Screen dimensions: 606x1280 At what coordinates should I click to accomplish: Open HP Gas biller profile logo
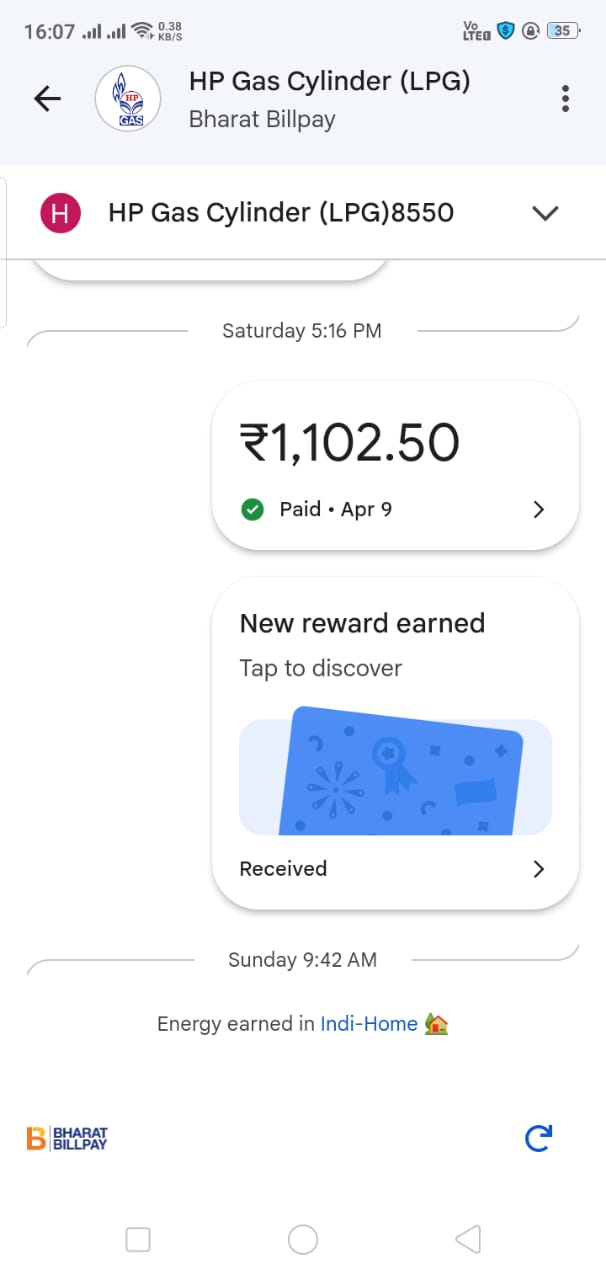pos(127,98)
